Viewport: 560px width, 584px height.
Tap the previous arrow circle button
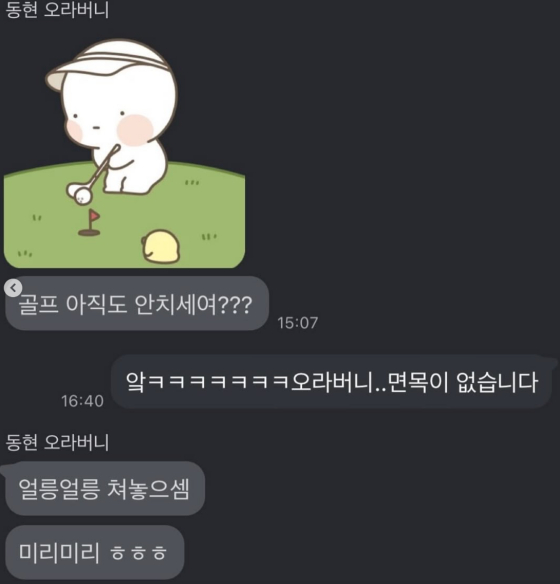click(x=13, y=288)
